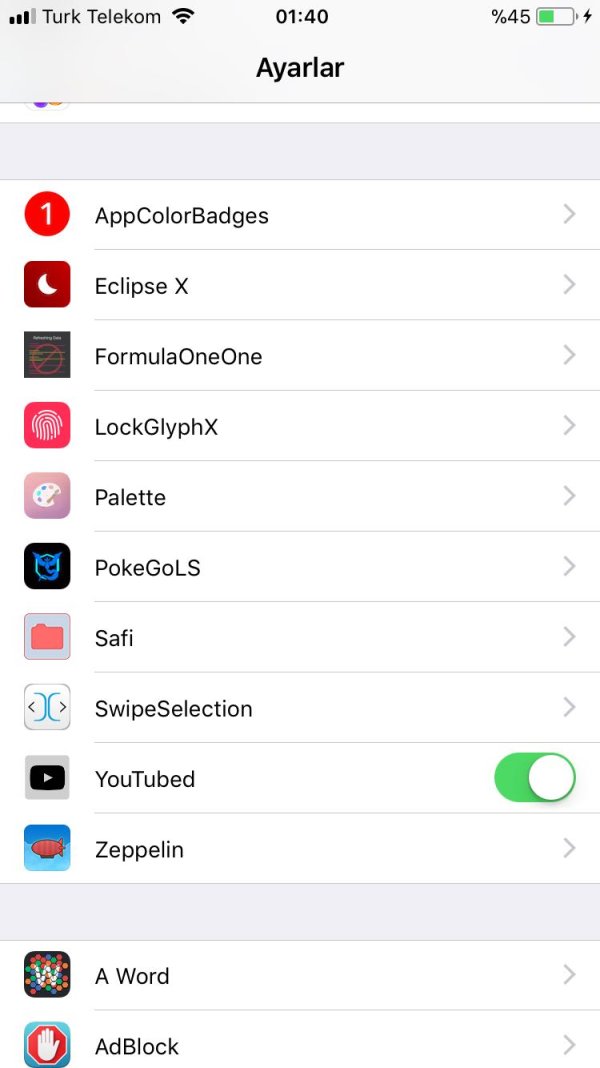
Task: Open A Word app settings
Action: point(300,976)
